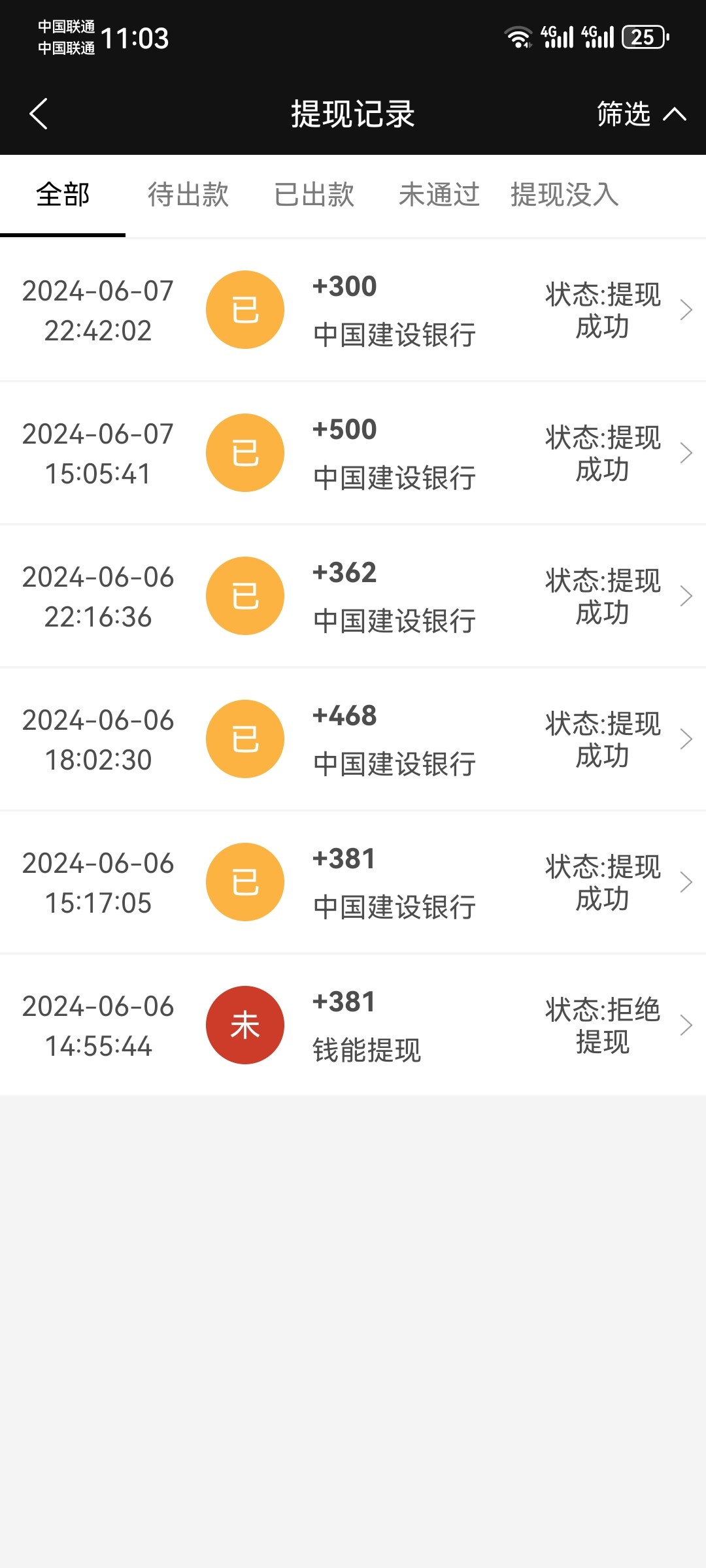Click the yellow 已 status icon for the +300 withdrawal

point(245,308)
